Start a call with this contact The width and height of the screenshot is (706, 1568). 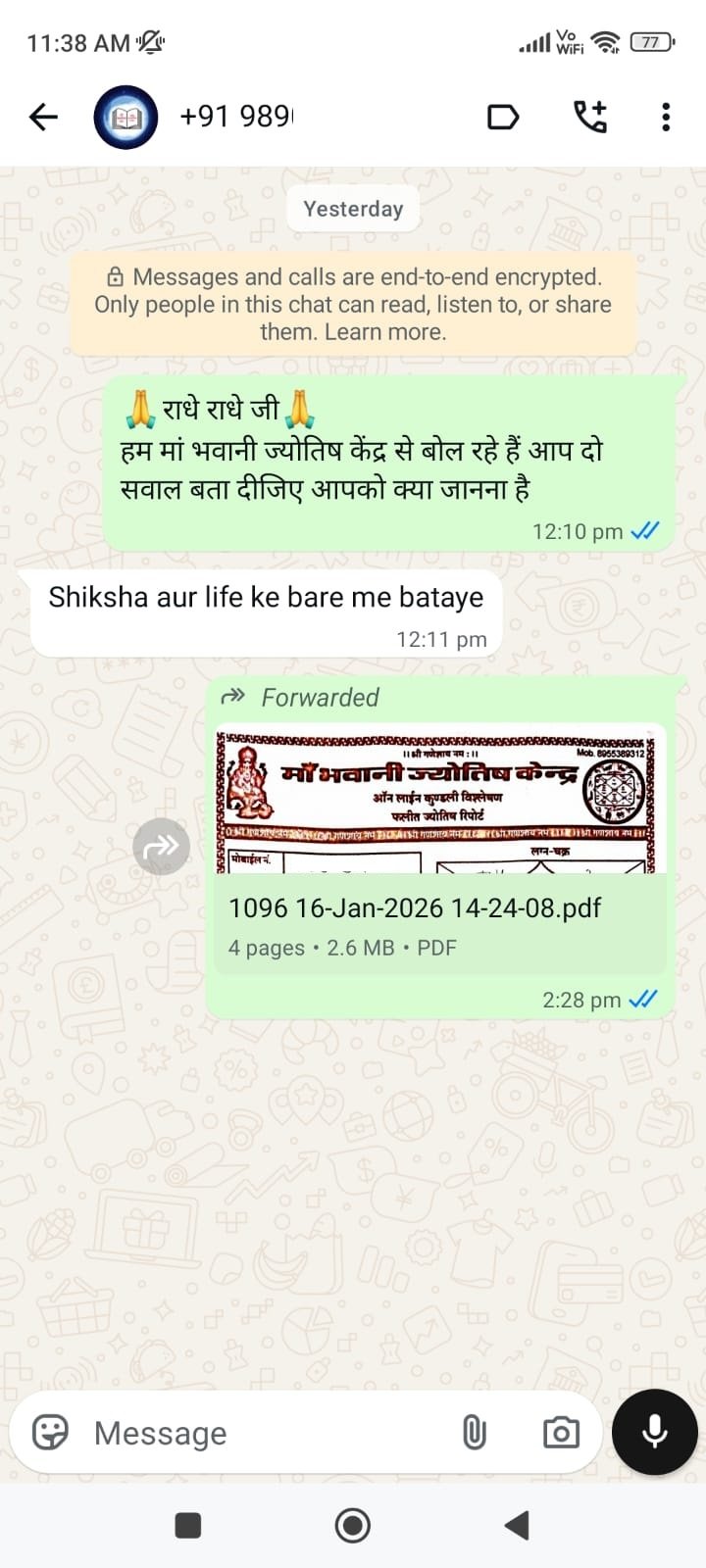tap(589, 117)
